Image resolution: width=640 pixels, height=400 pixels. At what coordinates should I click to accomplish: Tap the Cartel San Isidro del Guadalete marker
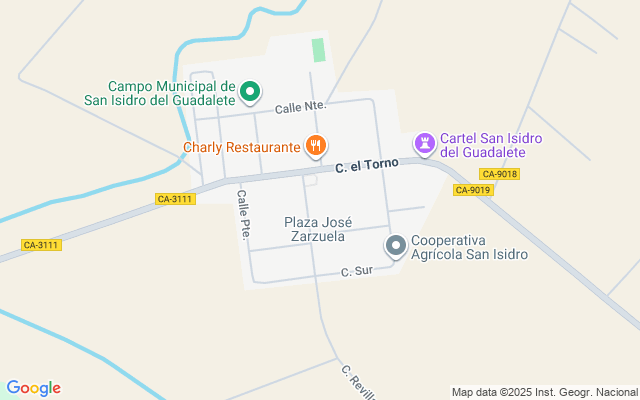click(x=425, y=145)
